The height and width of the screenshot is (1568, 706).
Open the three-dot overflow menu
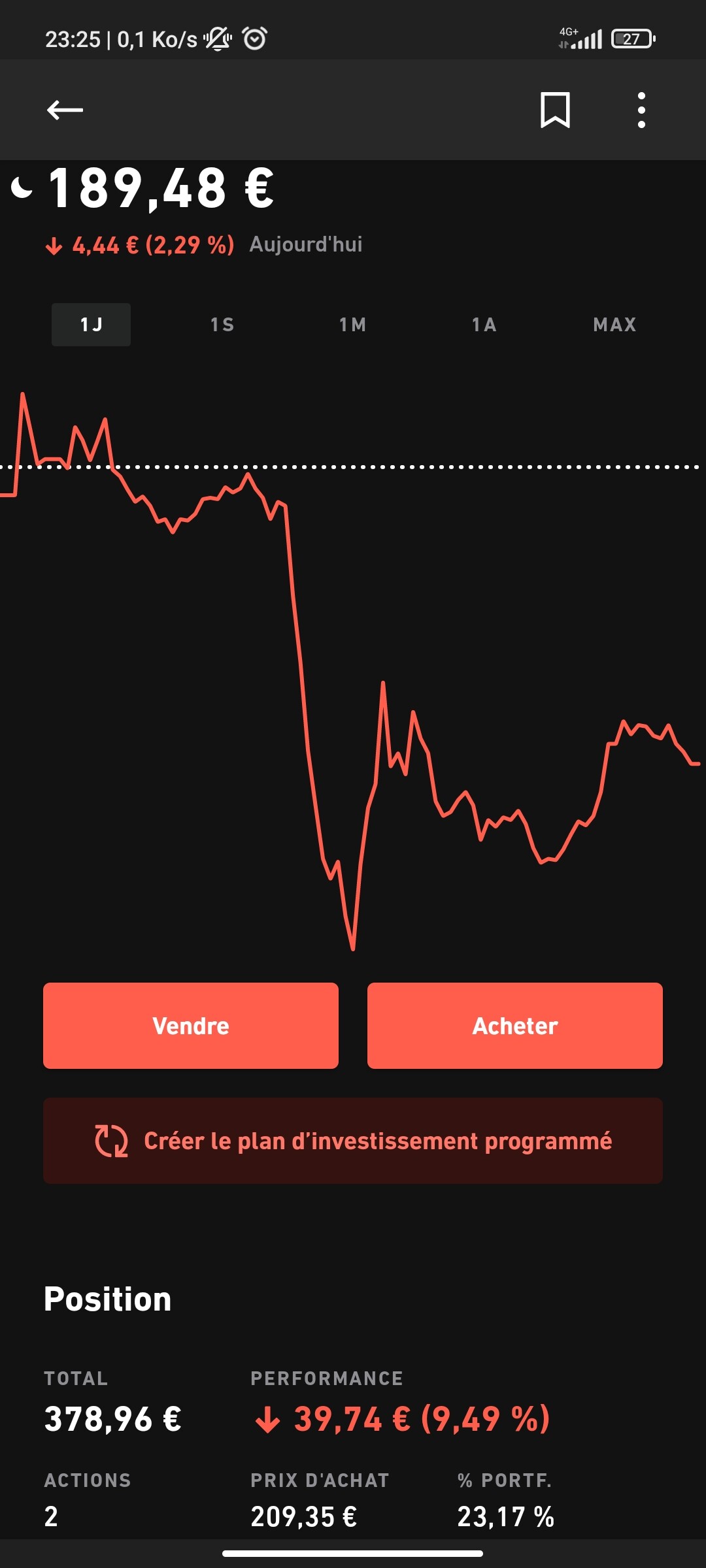[x=641, y=110]
